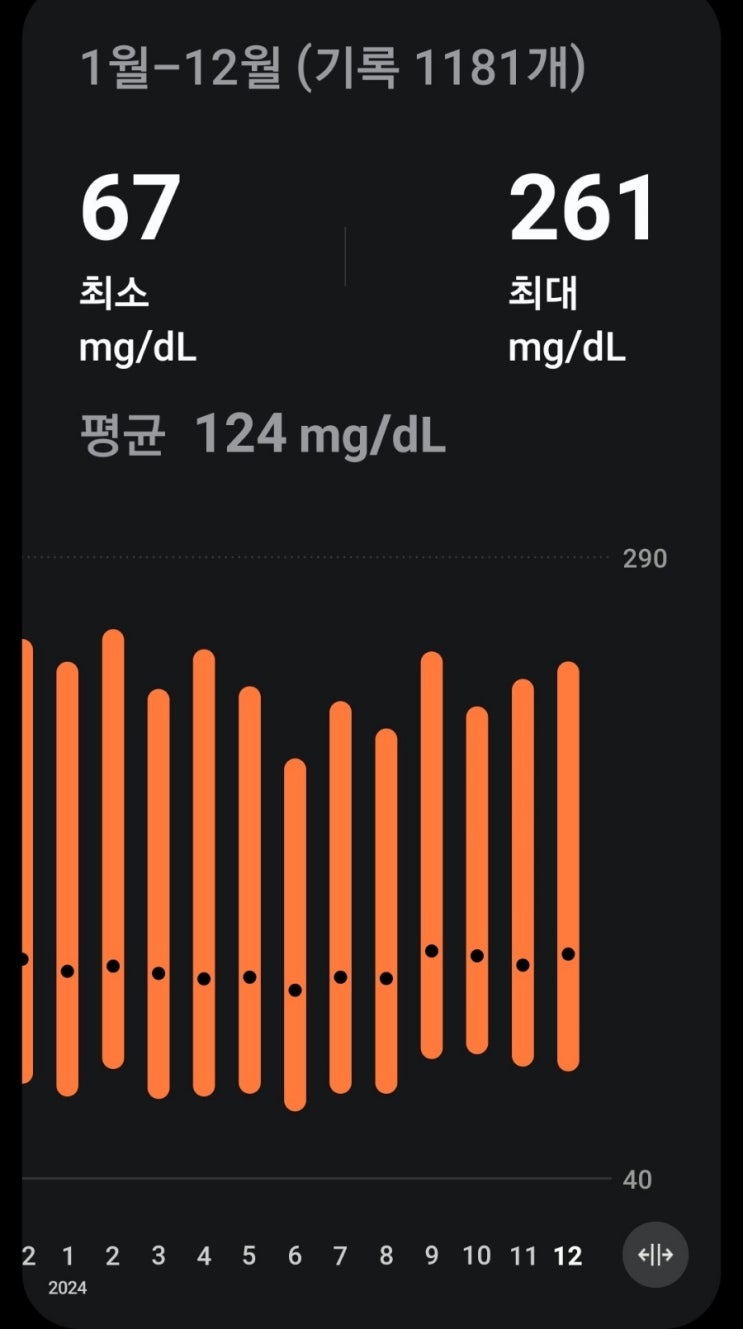743x1329 pixels.
Task: Show the March blood glucose bar
Action: [x=158, y=893]
